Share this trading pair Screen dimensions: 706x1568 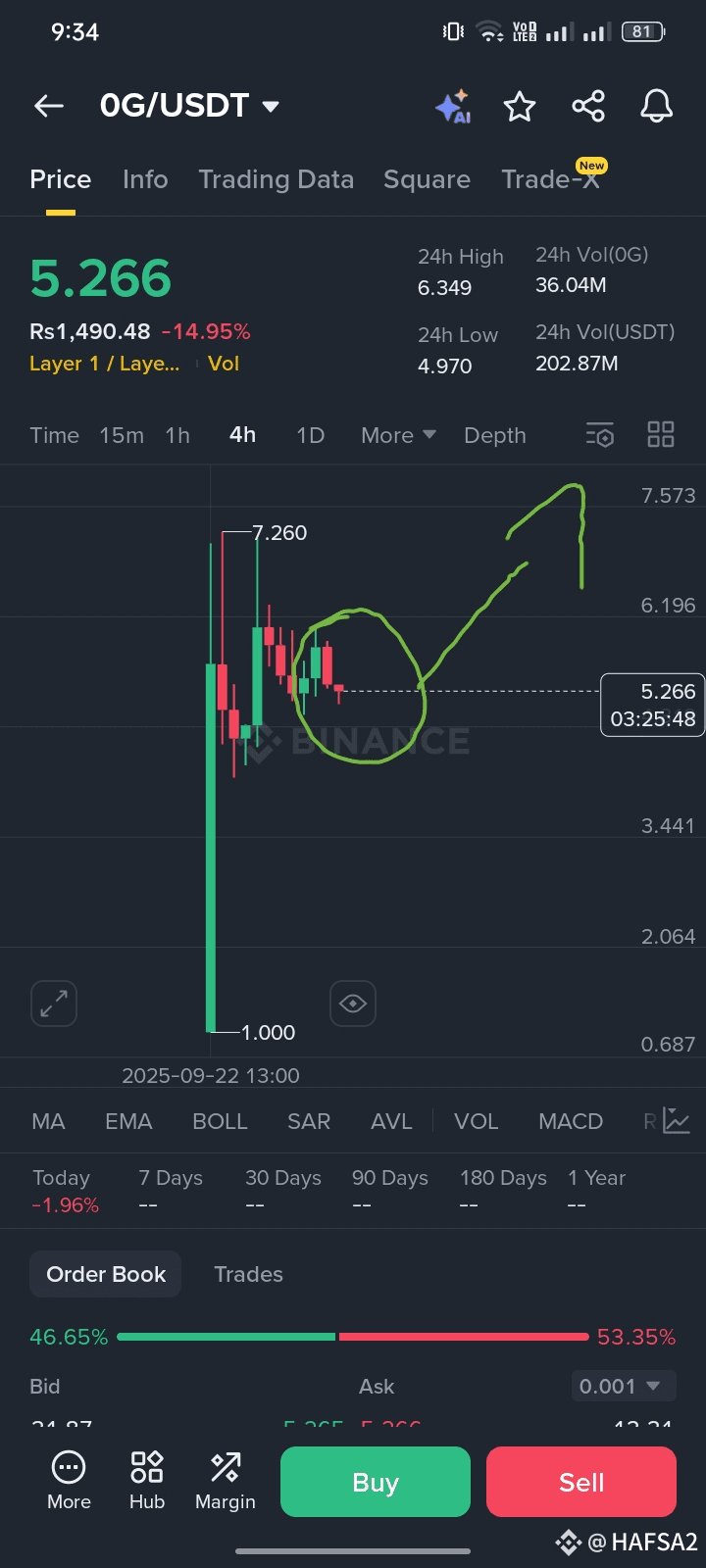click(x=588, y=106)
